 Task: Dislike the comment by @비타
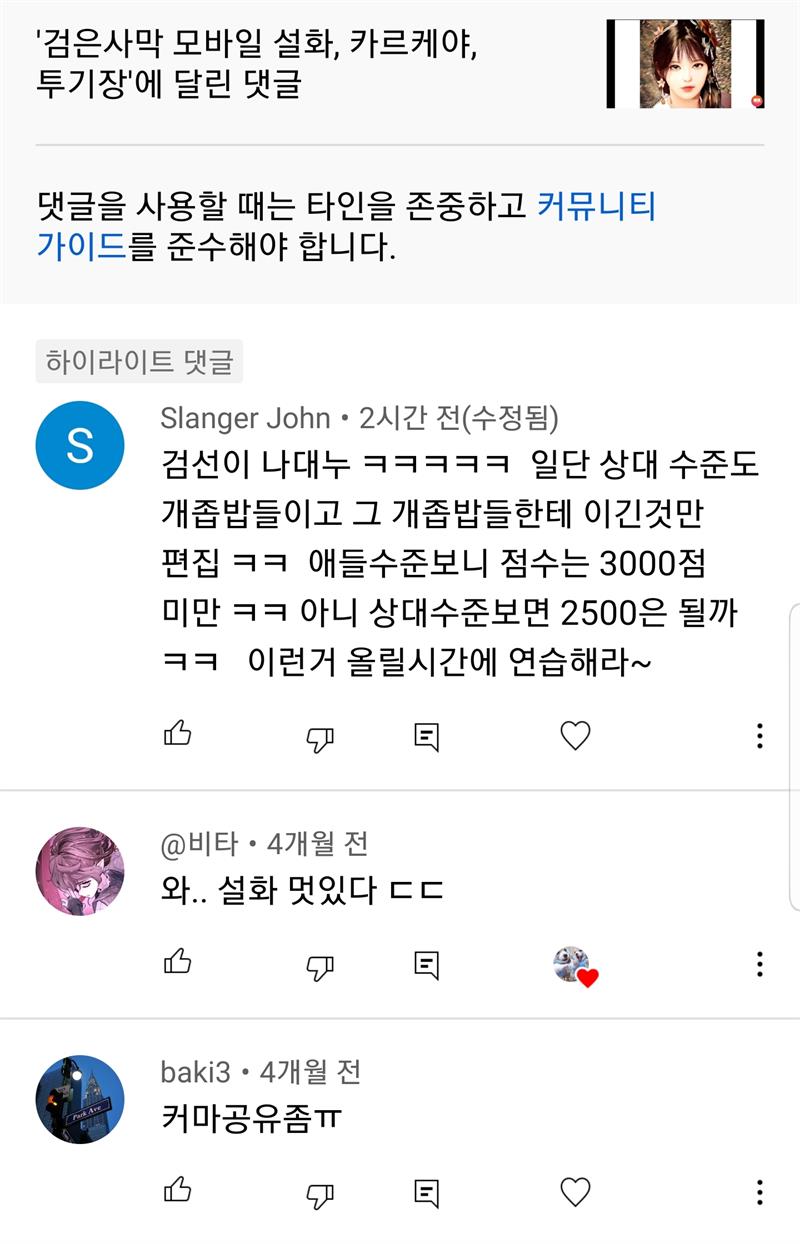point(319,966)
